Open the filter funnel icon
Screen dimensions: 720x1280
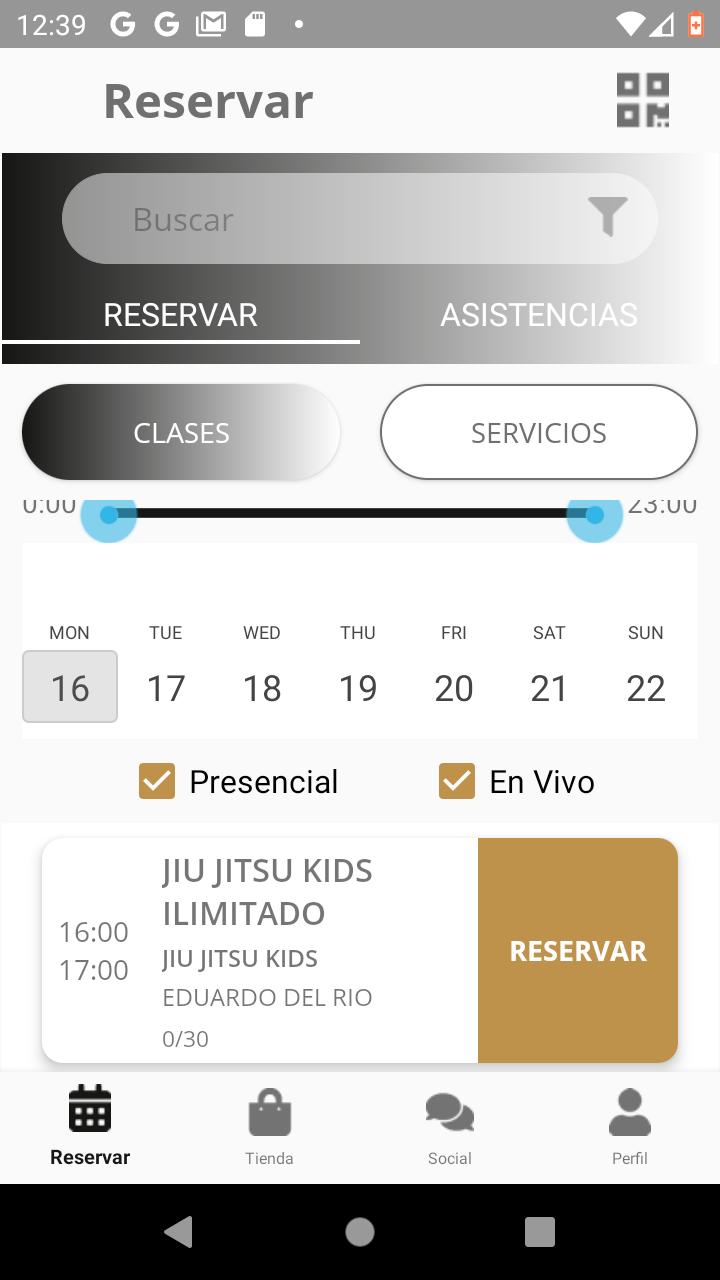(x=607, y=217)
